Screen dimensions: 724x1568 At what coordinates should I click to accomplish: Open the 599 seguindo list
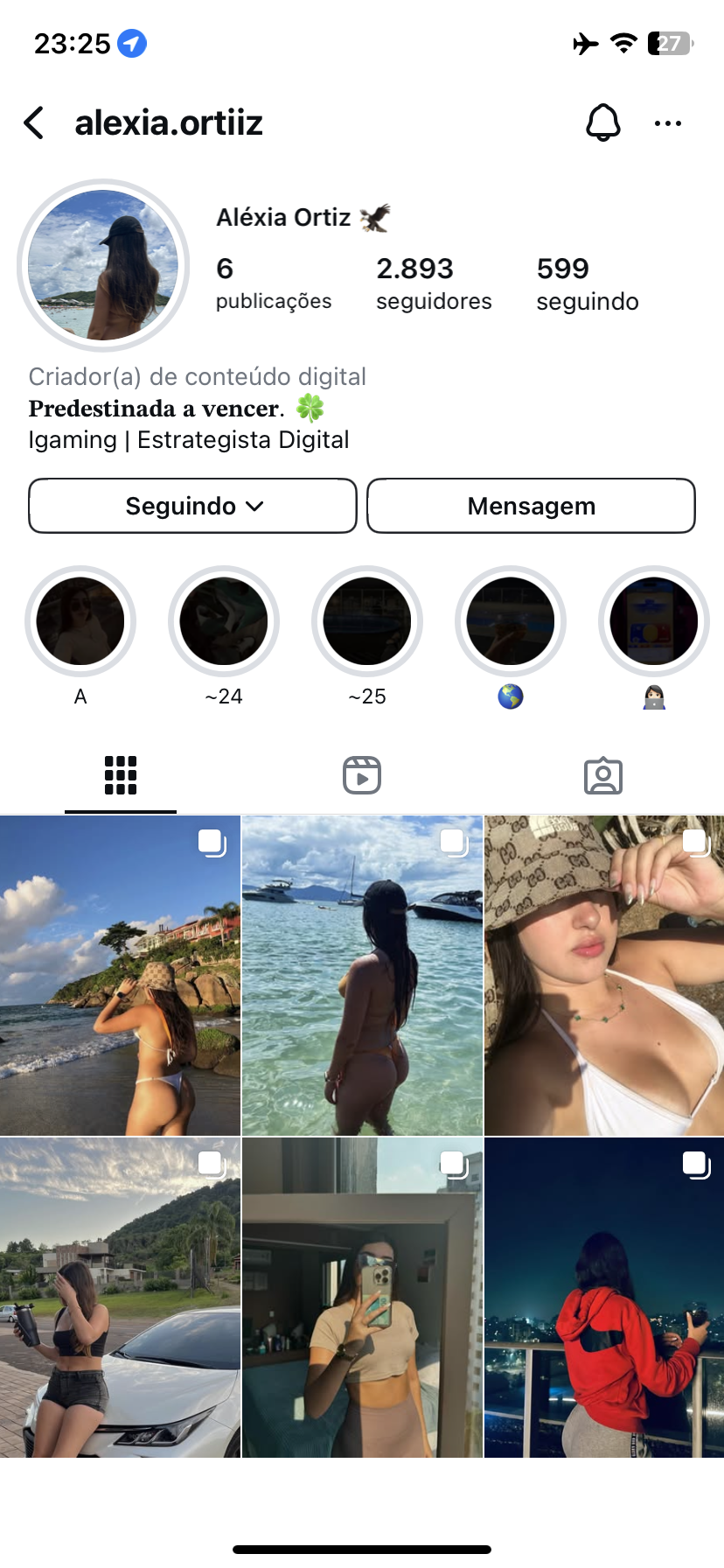point(587,283)
